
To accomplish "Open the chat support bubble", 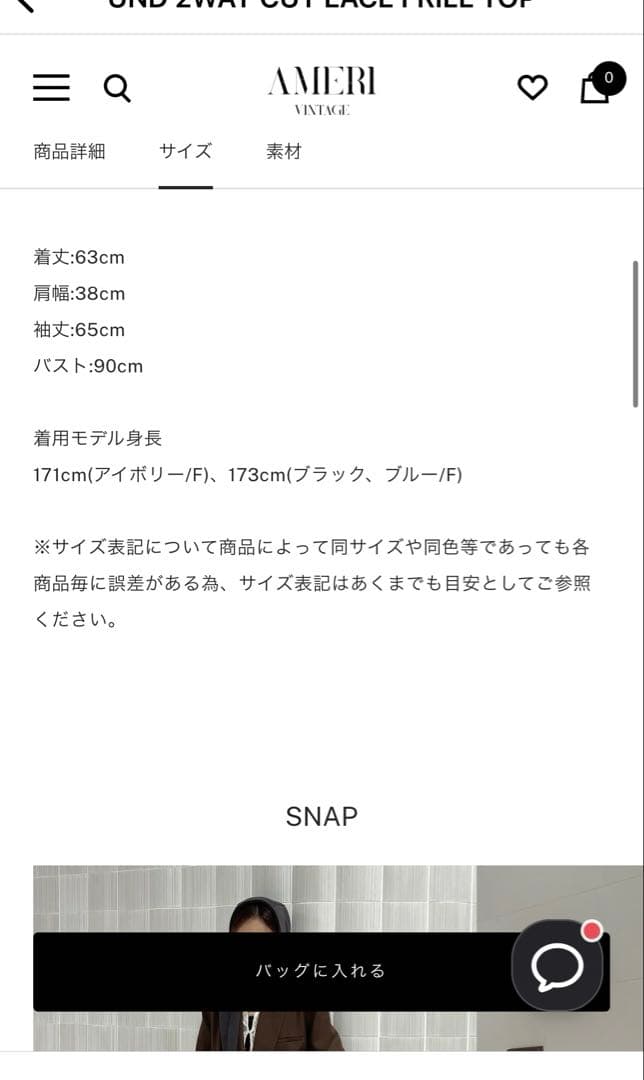I will tap(557, 966).
